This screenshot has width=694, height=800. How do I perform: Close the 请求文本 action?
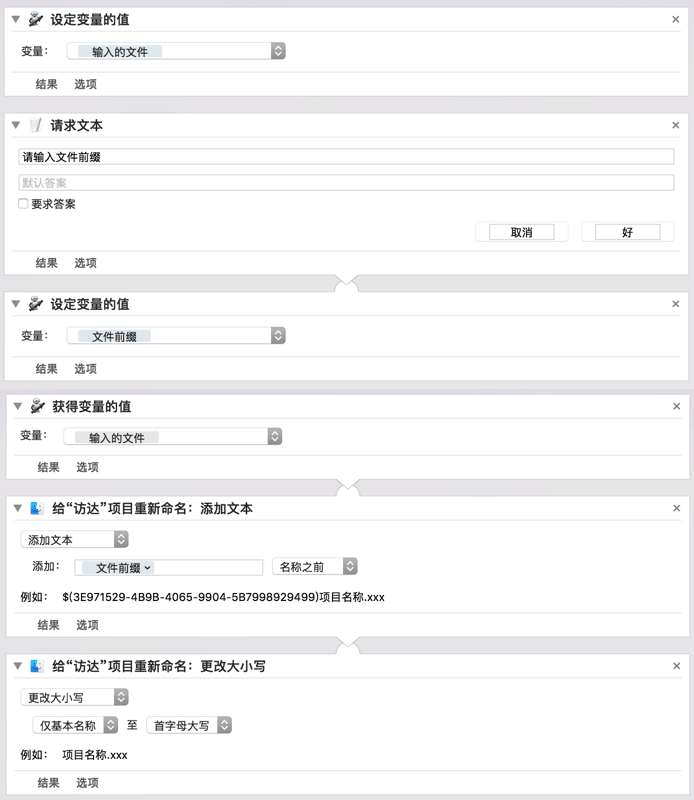(x=676, y=126)
